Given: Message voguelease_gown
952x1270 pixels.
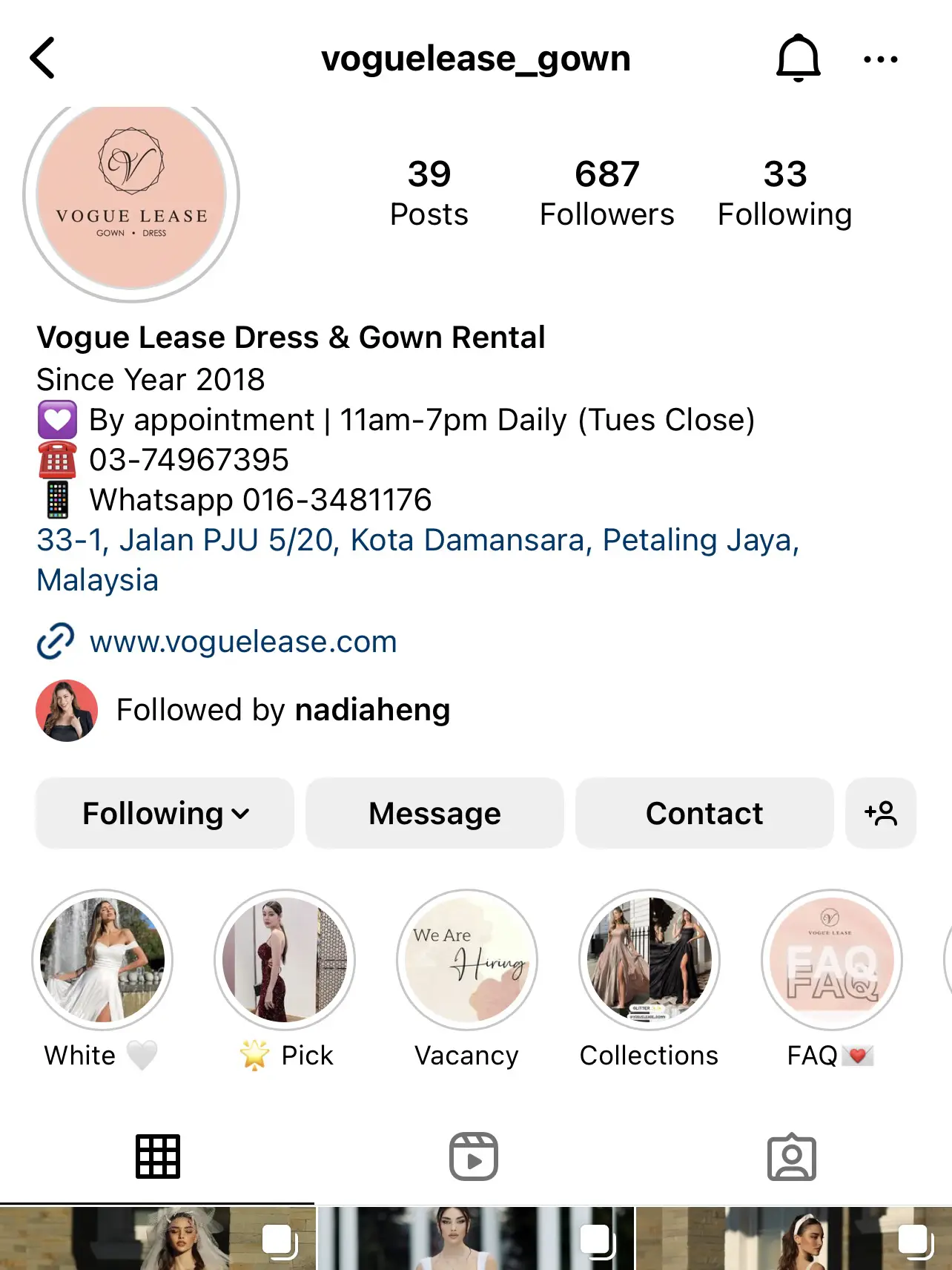Looking at the screenshot, I should click(x=434, y=813).
